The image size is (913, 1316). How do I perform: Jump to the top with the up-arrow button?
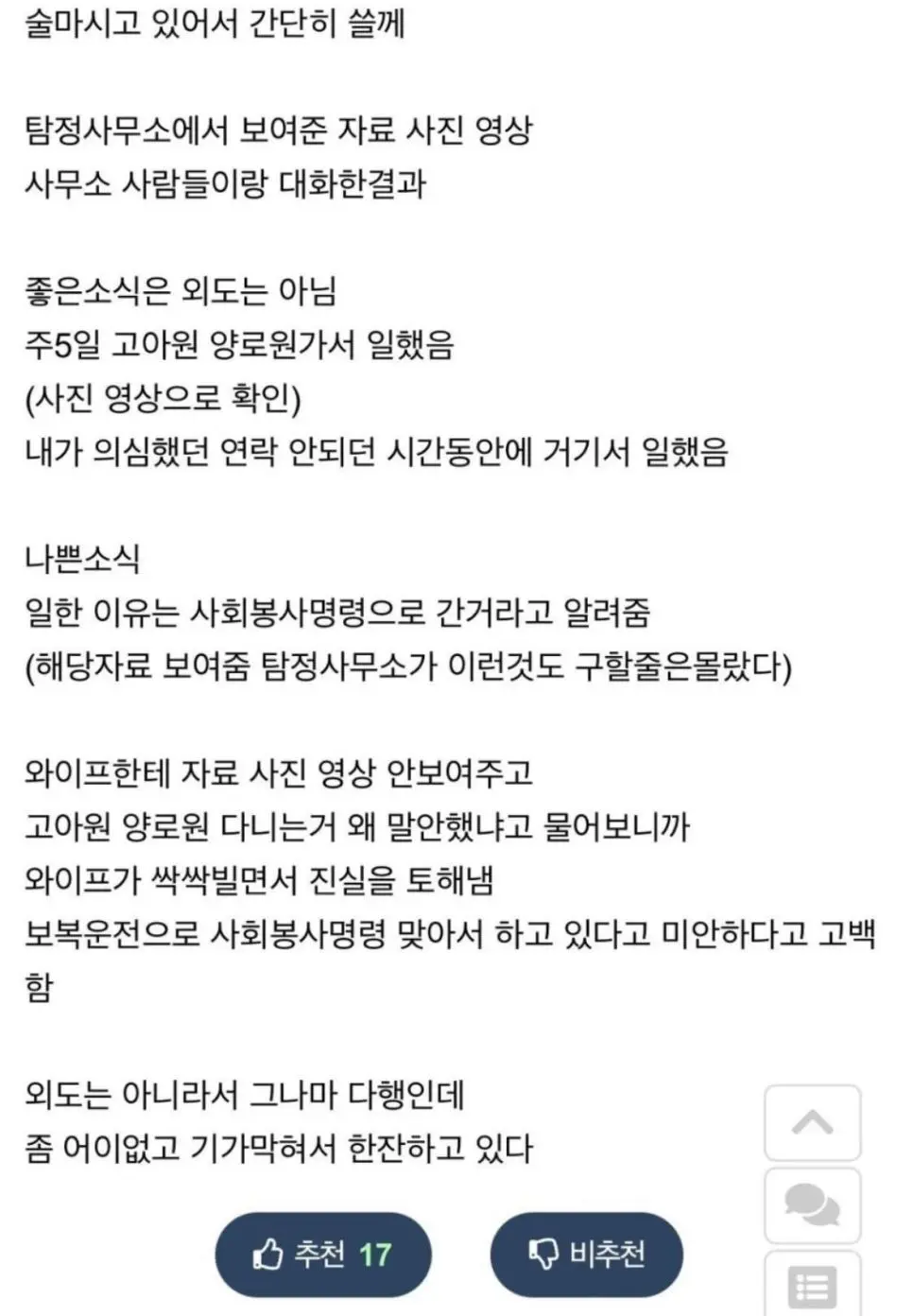[x=812, y=1123]
